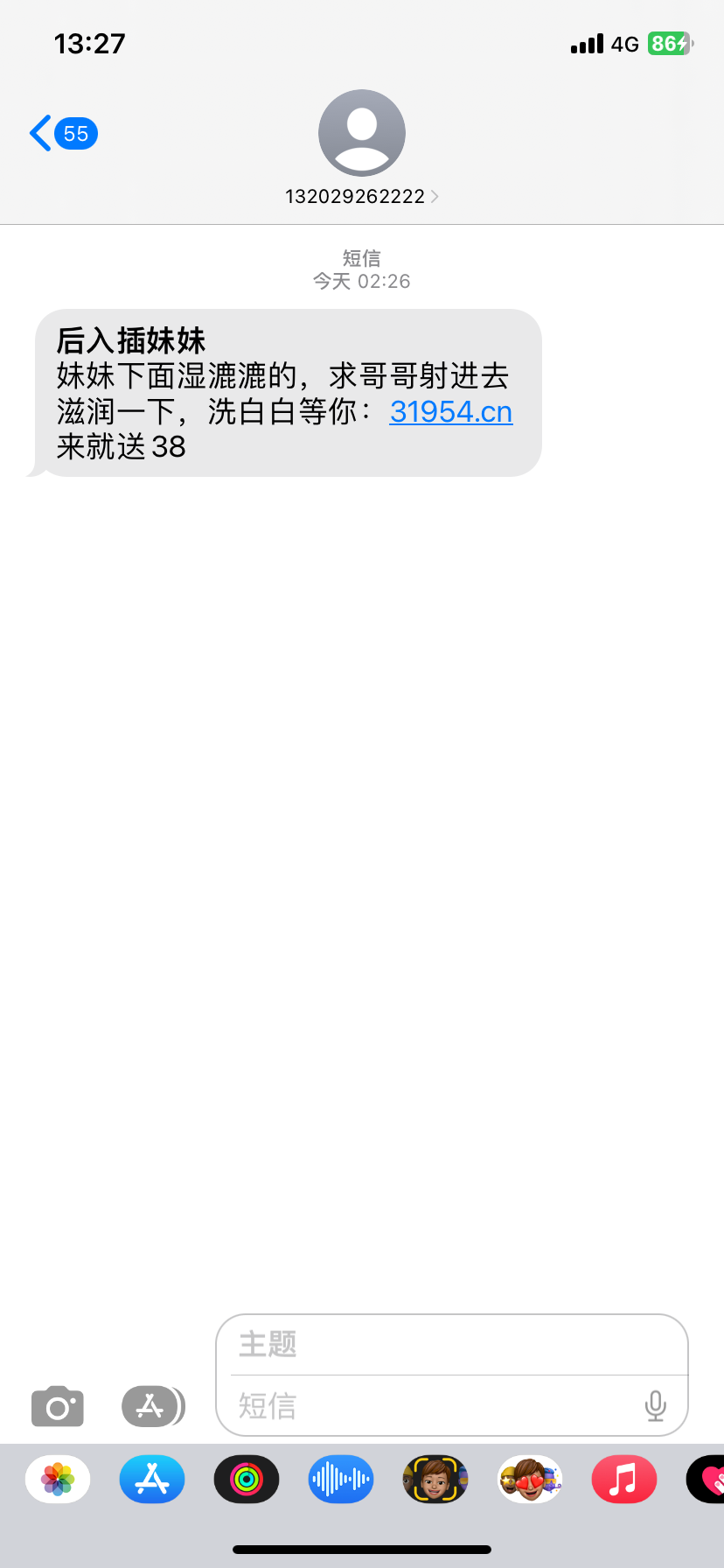Tap the 主题 subject field
Screen dimensions: 724x1568
click(451, 1344)
